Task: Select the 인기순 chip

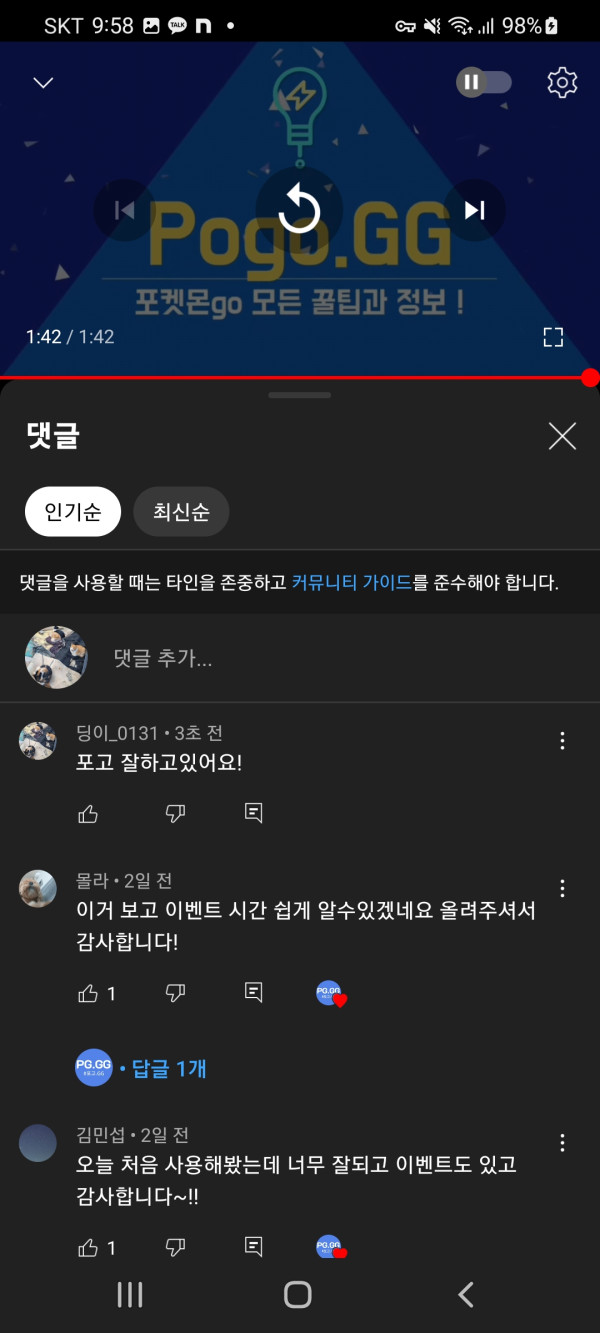Action: click(x=73, y=513)
